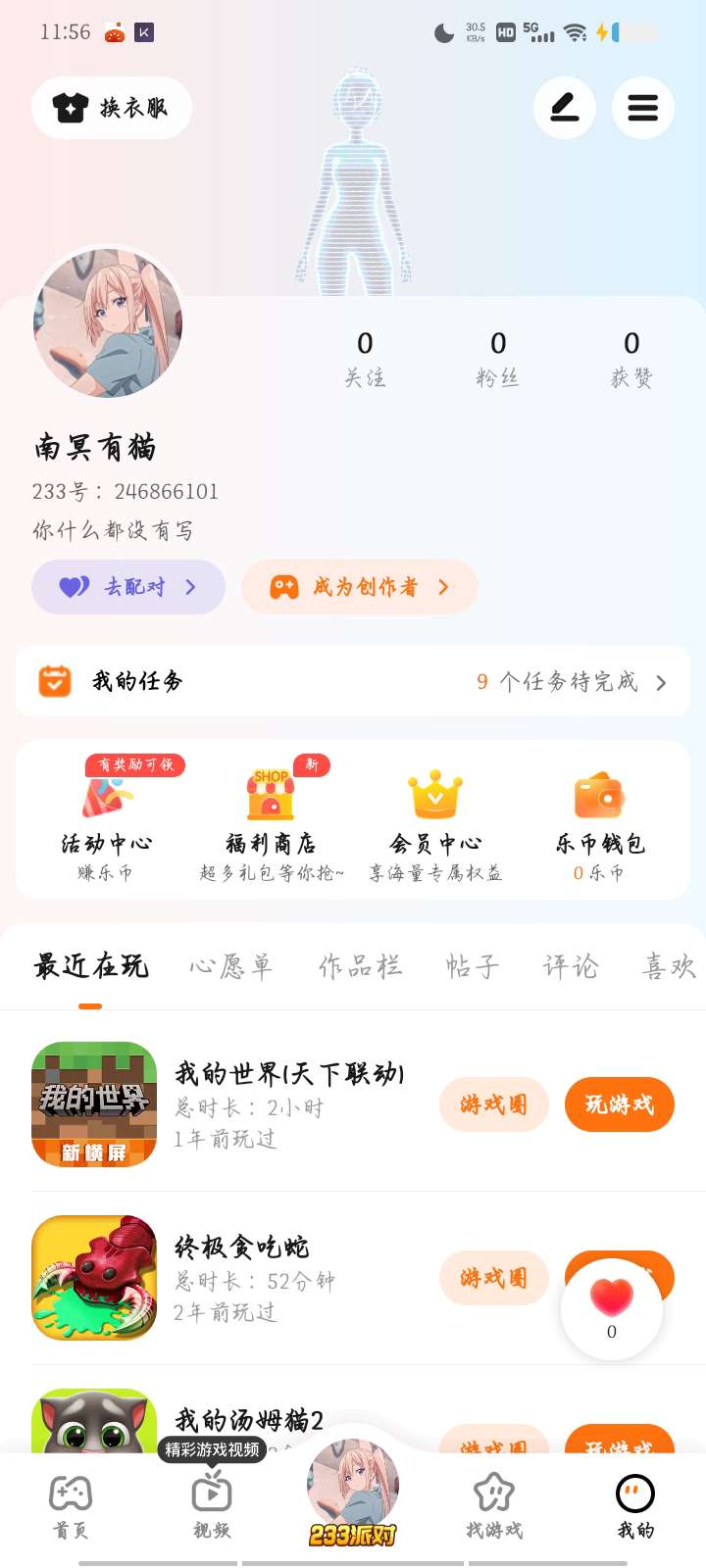Tap the 换衣服 outfit change button
706x1568 pixels.
click(x=112, y=108)
